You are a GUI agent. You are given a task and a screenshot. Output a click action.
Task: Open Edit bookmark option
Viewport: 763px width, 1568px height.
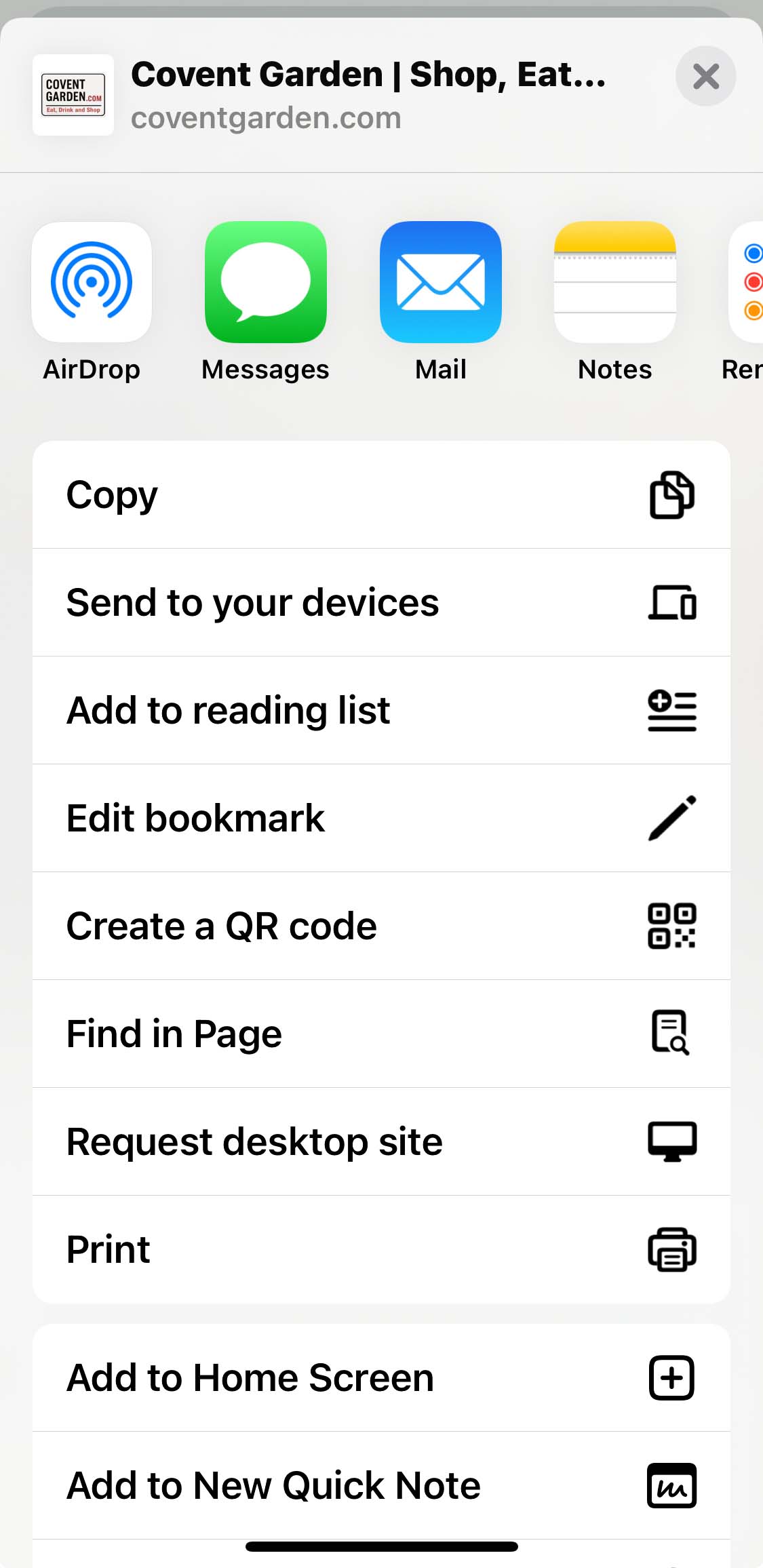(x=381, y=818)
